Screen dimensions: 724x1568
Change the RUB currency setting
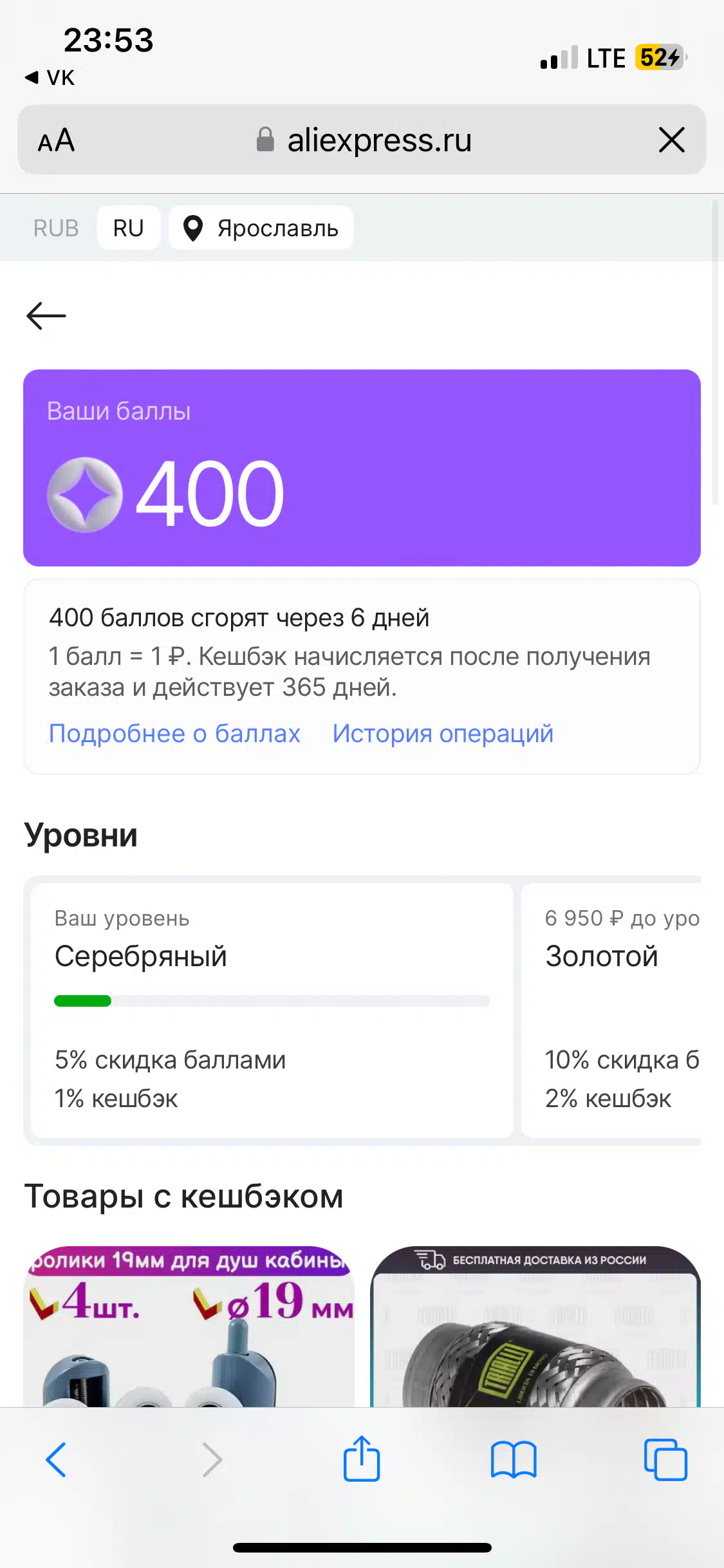(x=56, y=228)
